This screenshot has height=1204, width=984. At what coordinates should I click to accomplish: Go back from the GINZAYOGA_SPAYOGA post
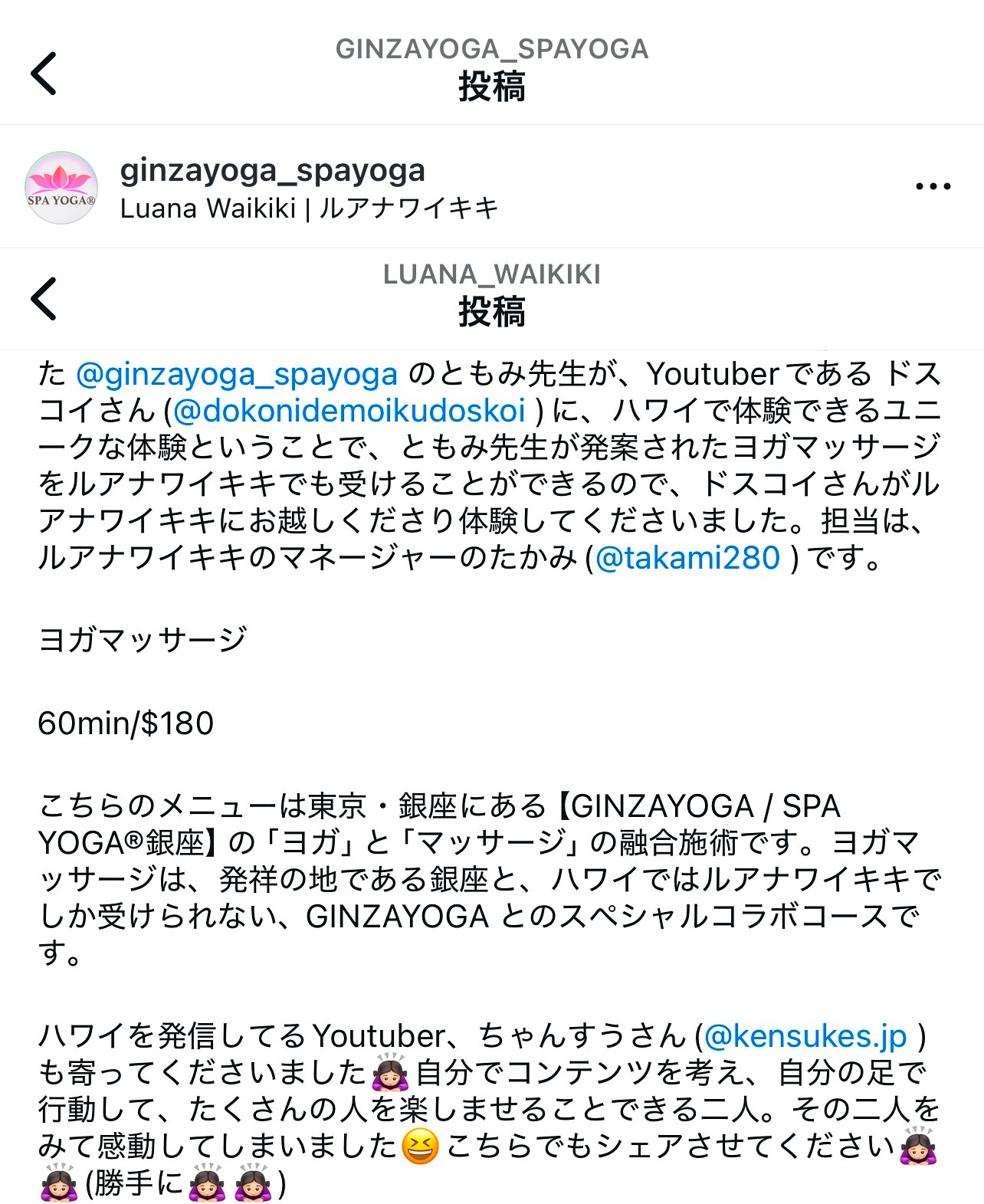(44, 74)
